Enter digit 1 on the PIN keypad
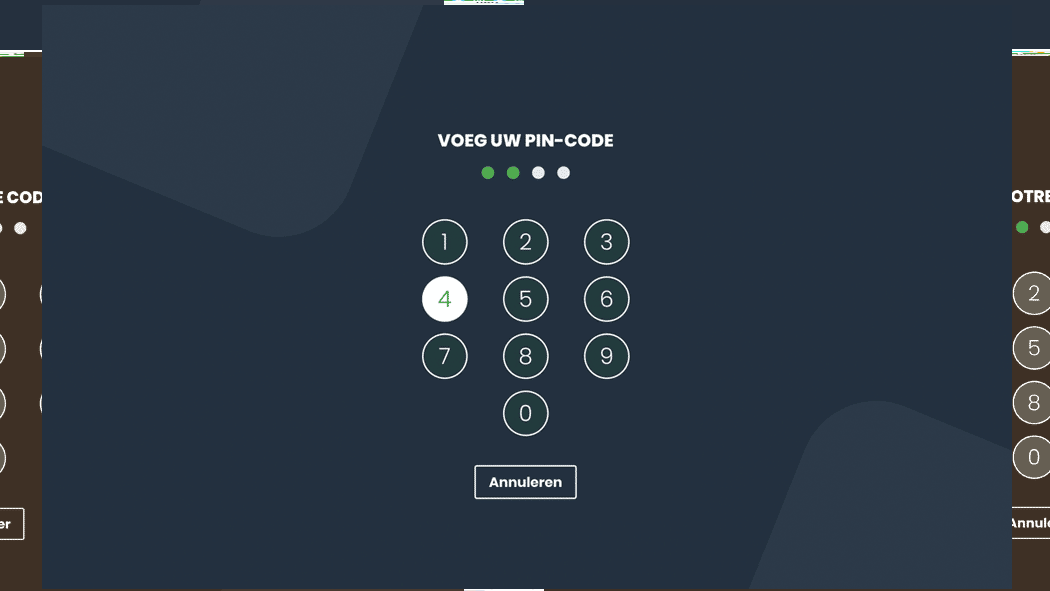This screenshot has width=1050, height=591. (445, 242)
